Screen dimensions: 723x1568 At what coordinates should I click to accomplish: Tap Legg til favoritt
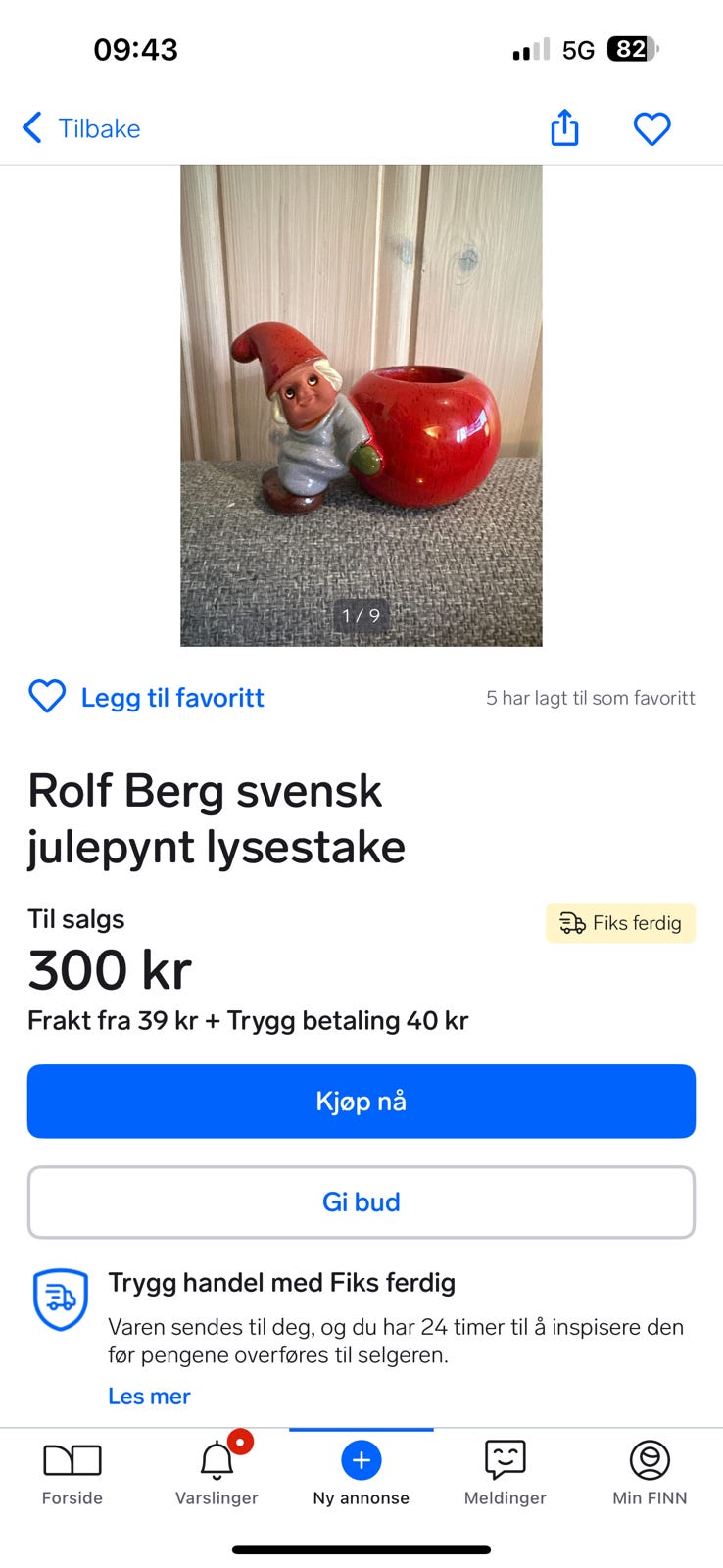point(147,697)
